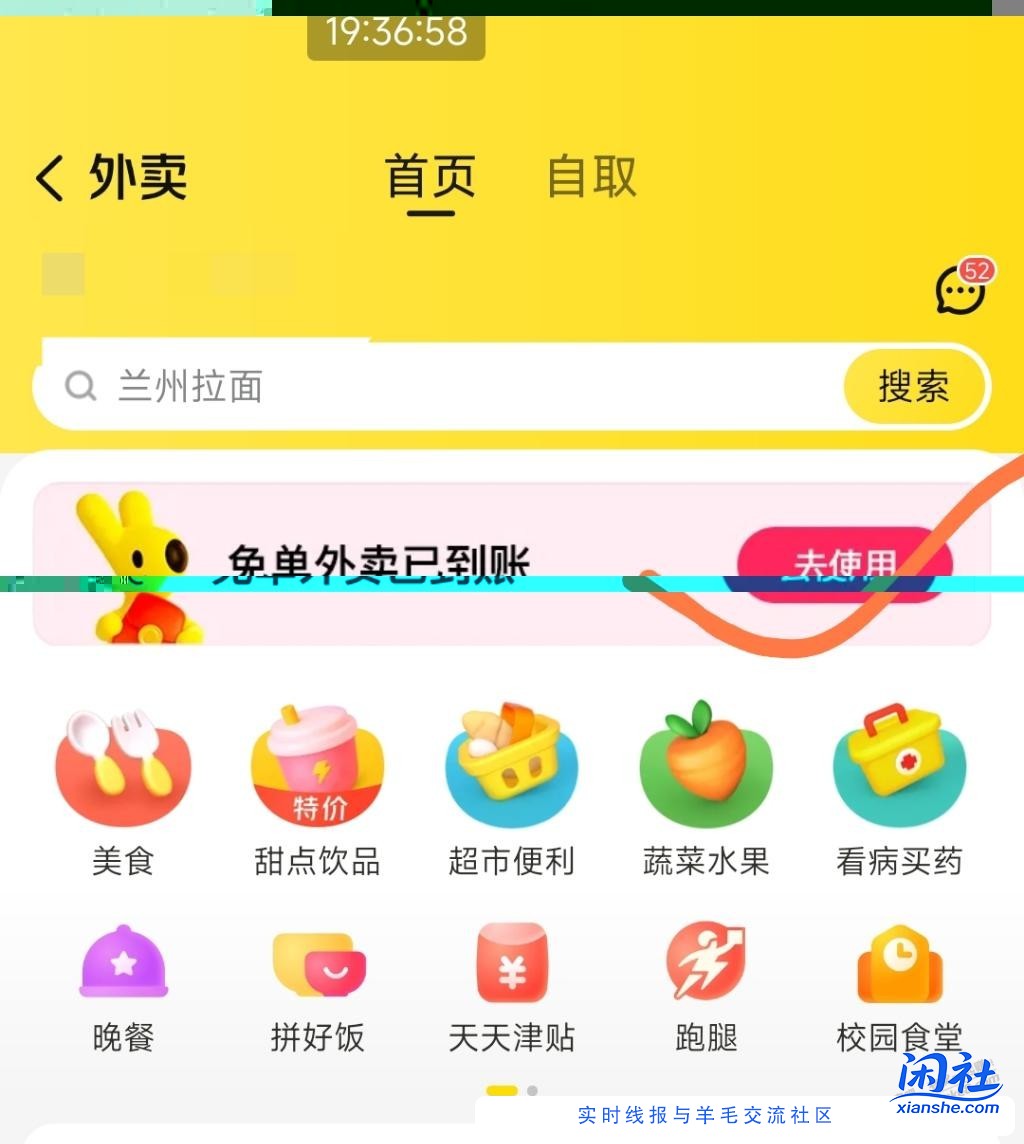Viewport: 1024px width, 1144px height.
Task: Open the 美食 category
Action: pyautogui.click(x=123, y=790)
